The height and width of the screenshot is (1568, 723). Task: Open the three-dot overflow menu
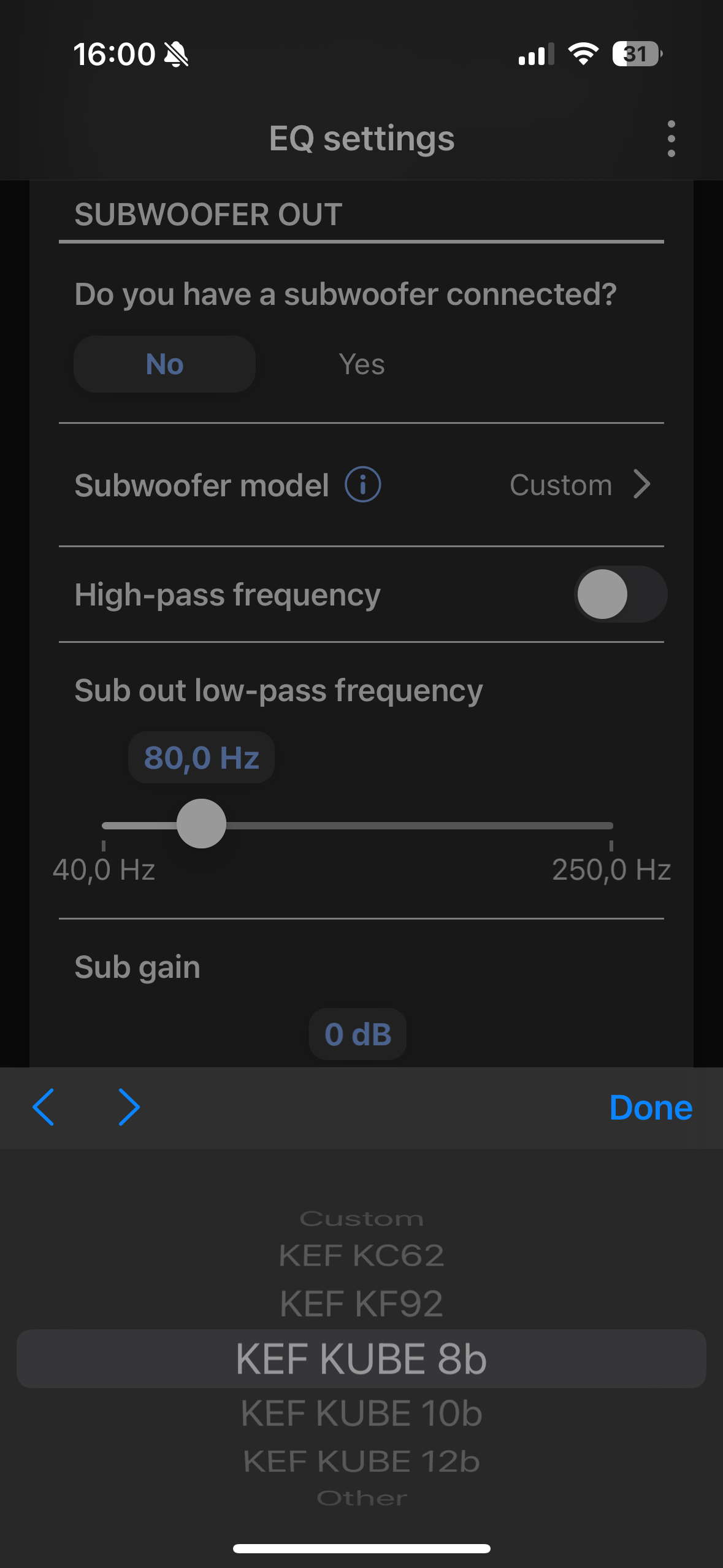click(x=671, y=139)
